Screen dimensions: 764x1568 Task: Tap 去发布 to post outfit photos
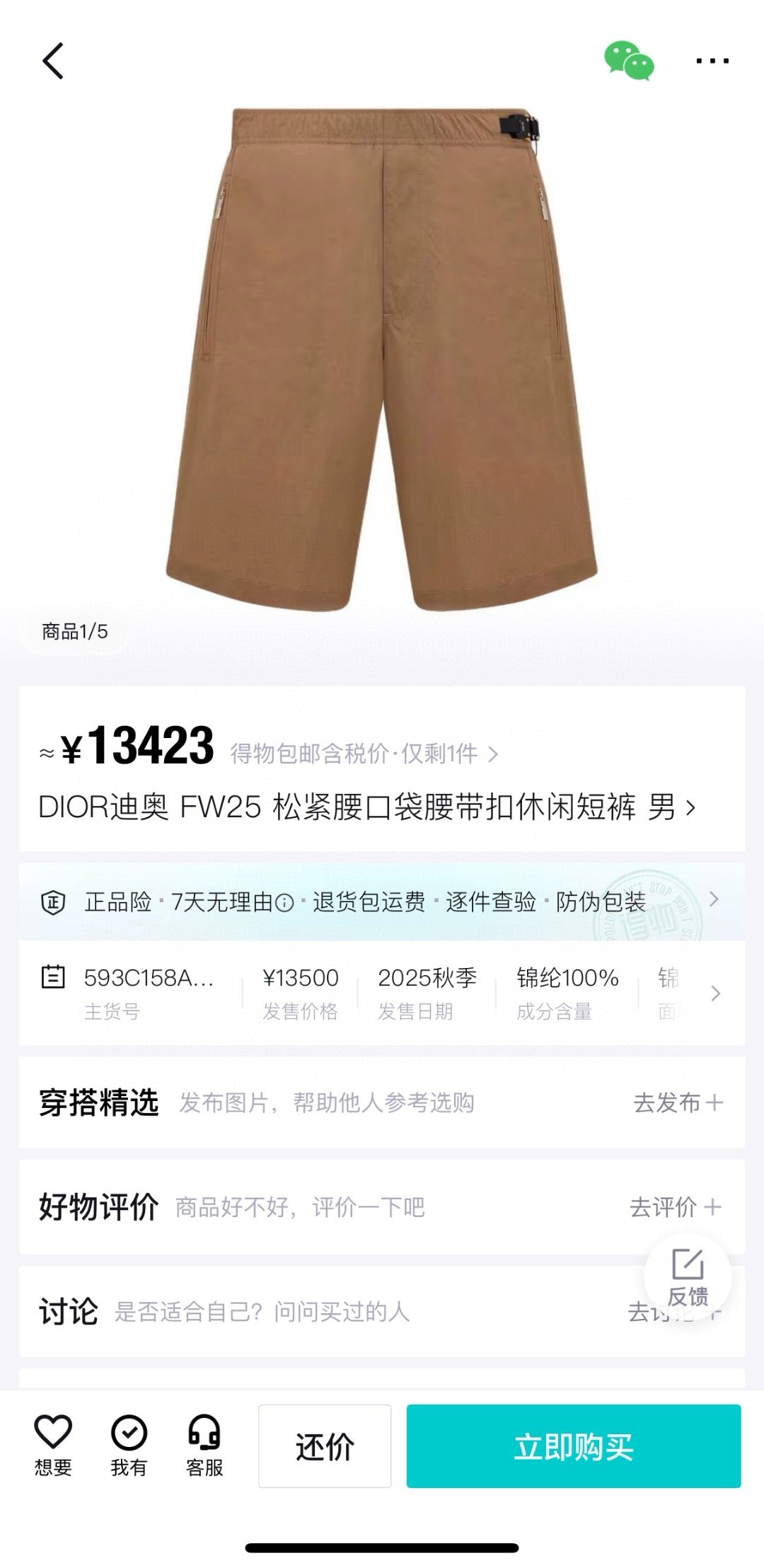(677, 1102)
